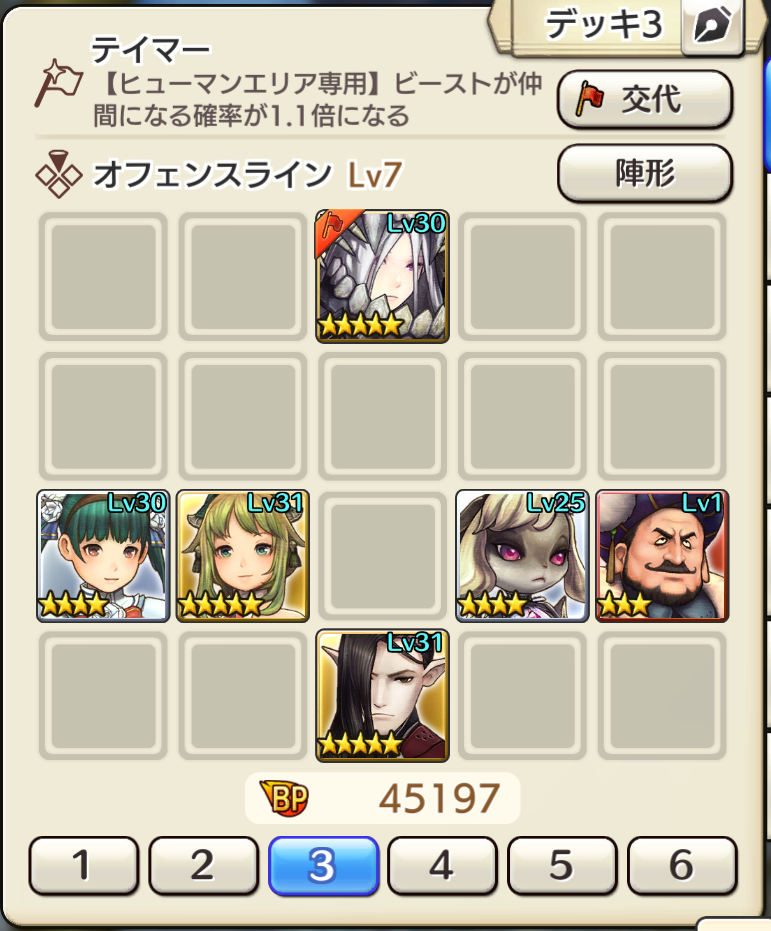Select the Lv1 mustached man character

tap(662, 555)
